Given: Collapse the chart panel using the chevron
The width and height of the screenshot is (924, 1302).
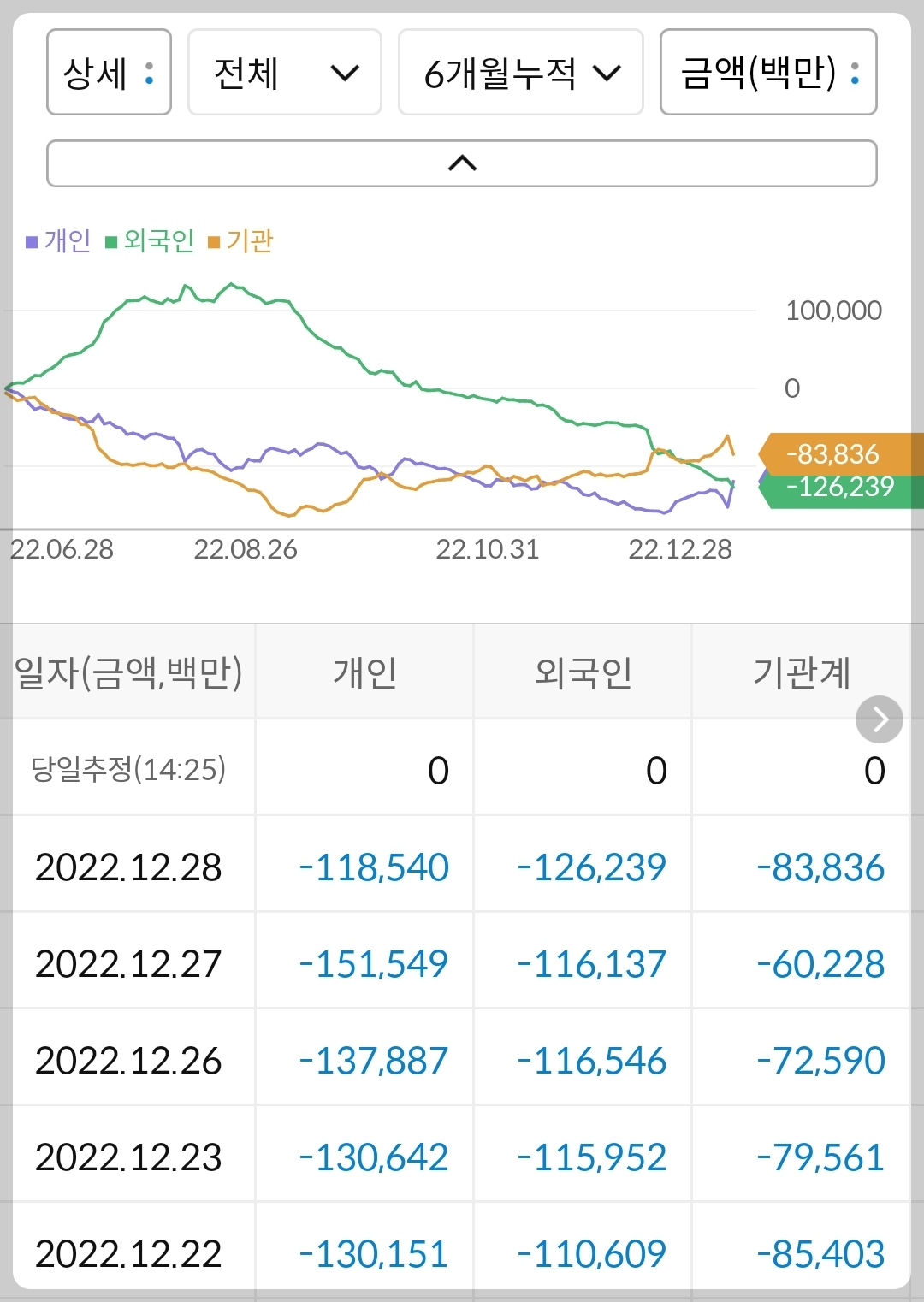Looking at the screenshot, I should pos(462,162).
